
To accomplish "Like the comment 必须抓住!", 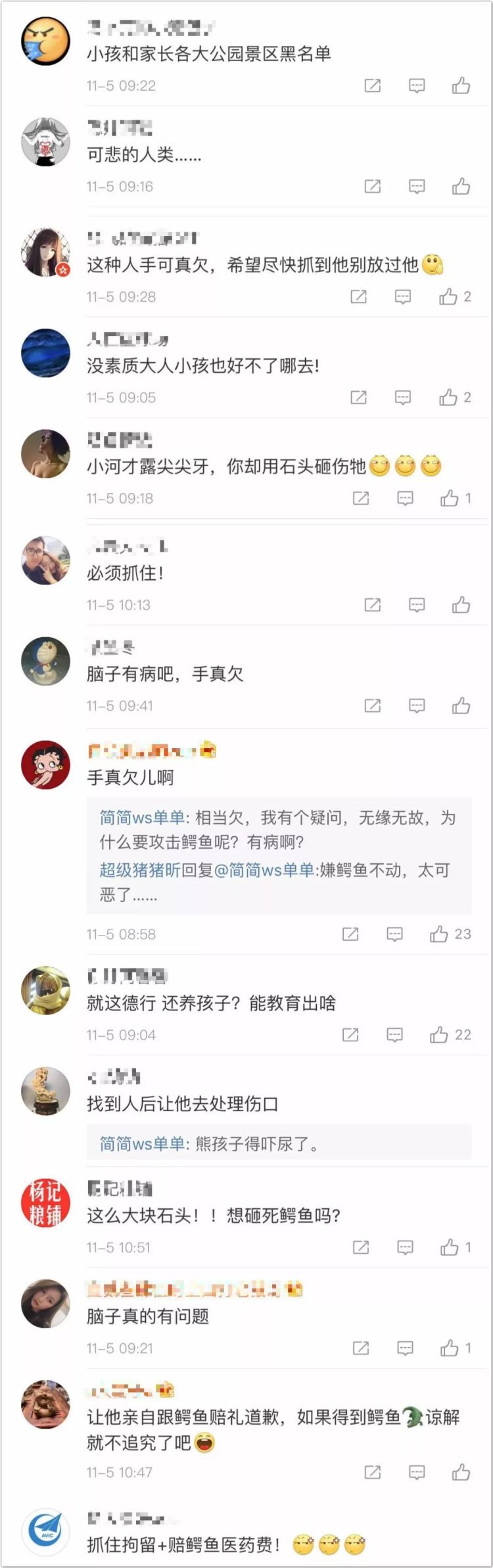I will (461, 605).
